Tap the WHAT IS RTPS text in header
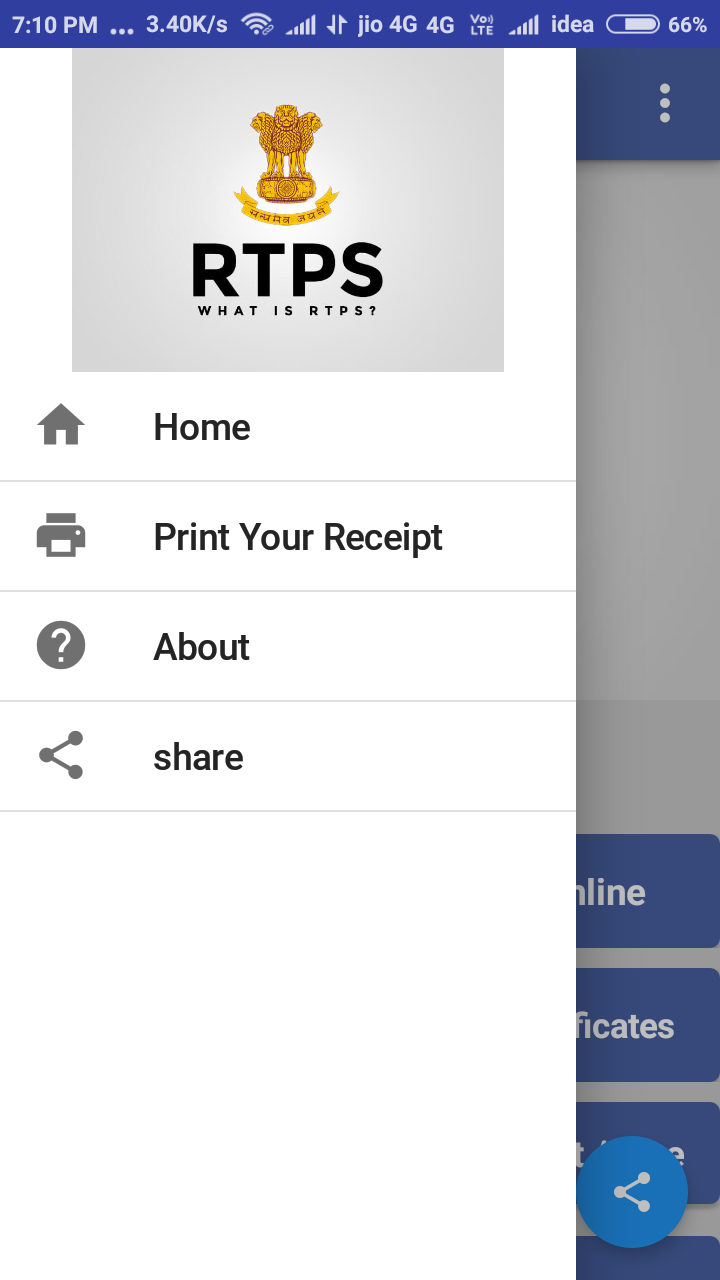Screen dimensions: 720x1280 tap(287, 310)
